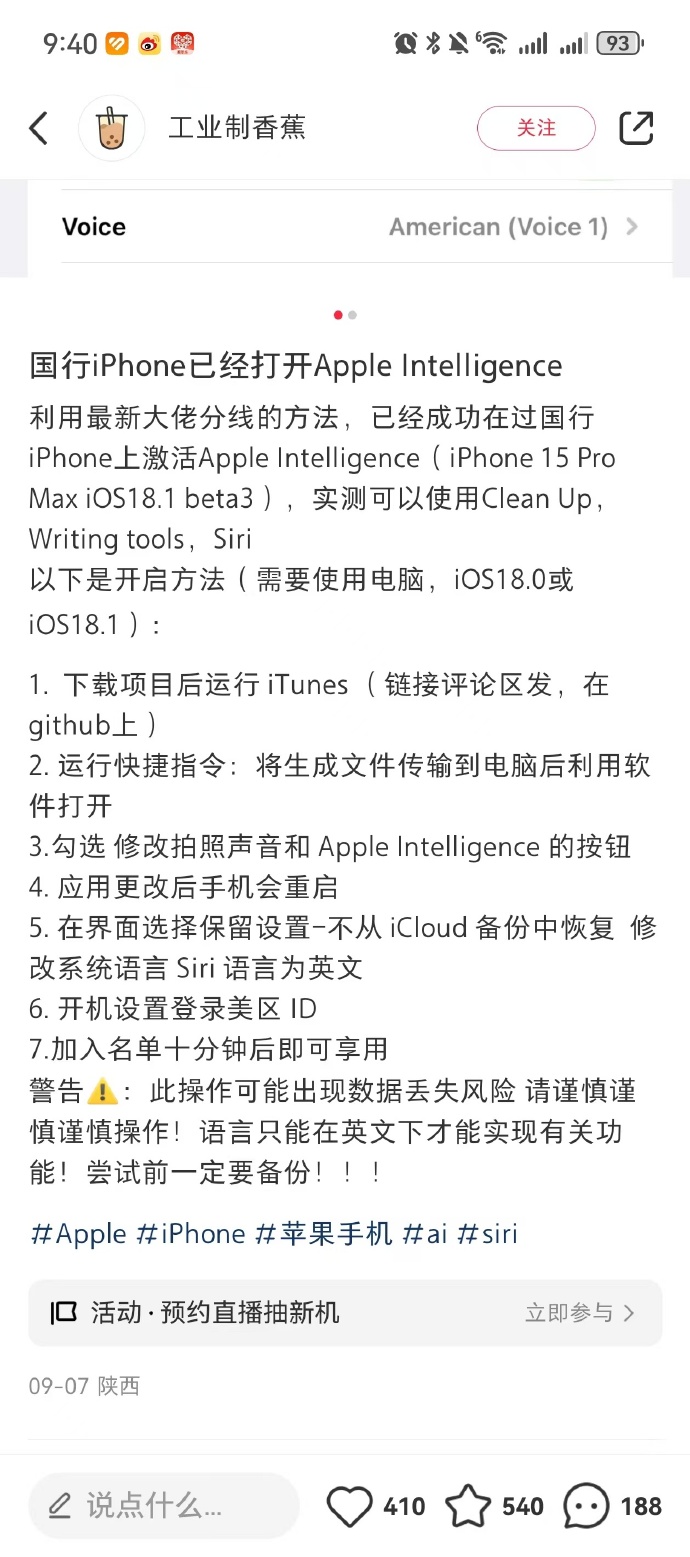The width and height of the screenshot is (690, 1557).
Task: Open 工业制香蕉's profile avatar
Action: pos(112,128)
